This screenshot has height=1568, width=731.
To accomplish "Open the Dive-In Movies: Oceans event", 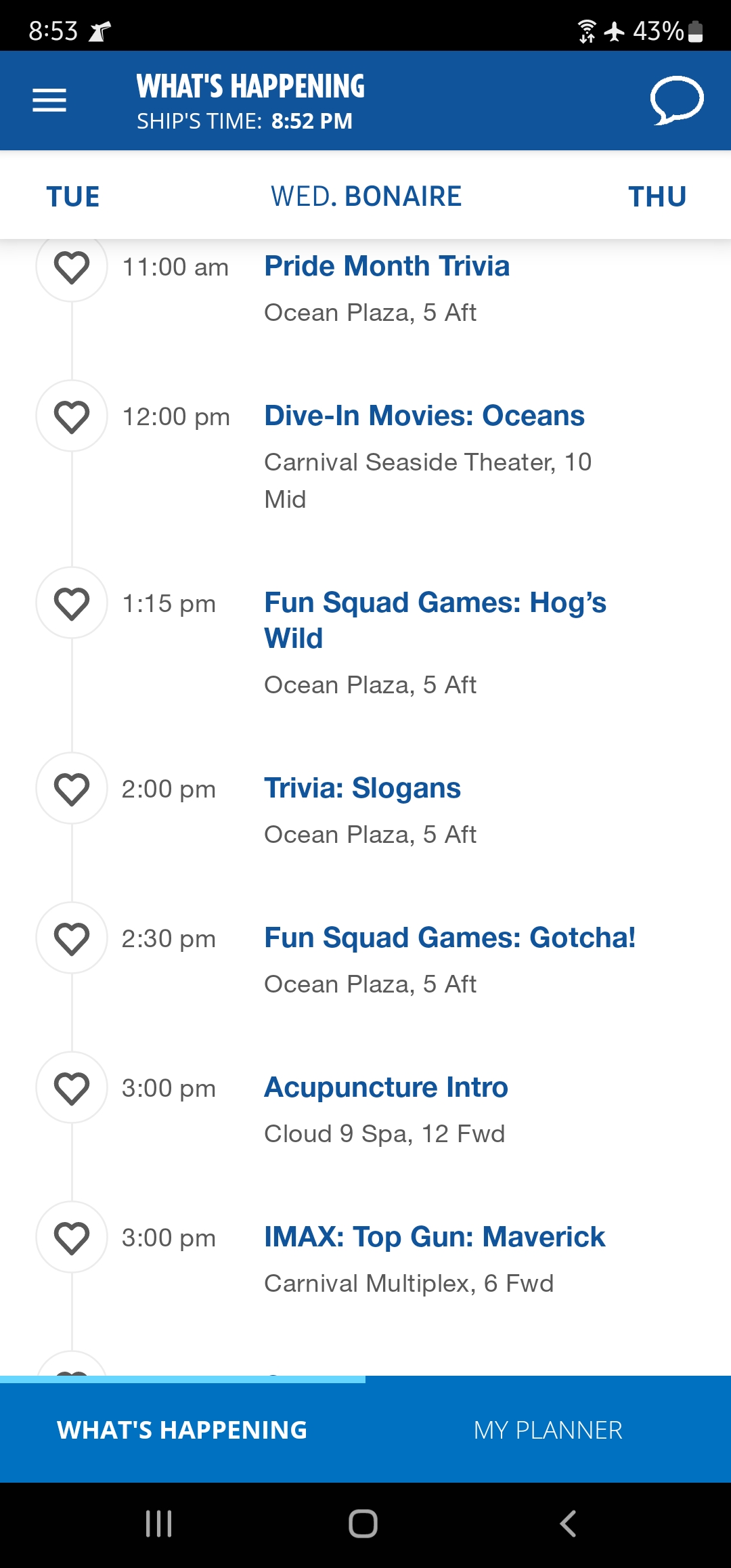I will [x=424, y=416].
